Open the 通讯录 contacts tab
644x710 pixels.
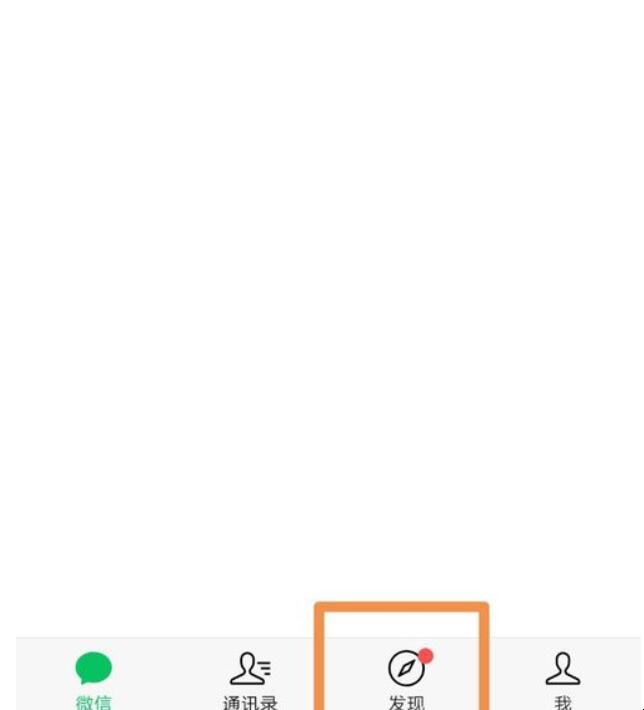pos(250,678)
